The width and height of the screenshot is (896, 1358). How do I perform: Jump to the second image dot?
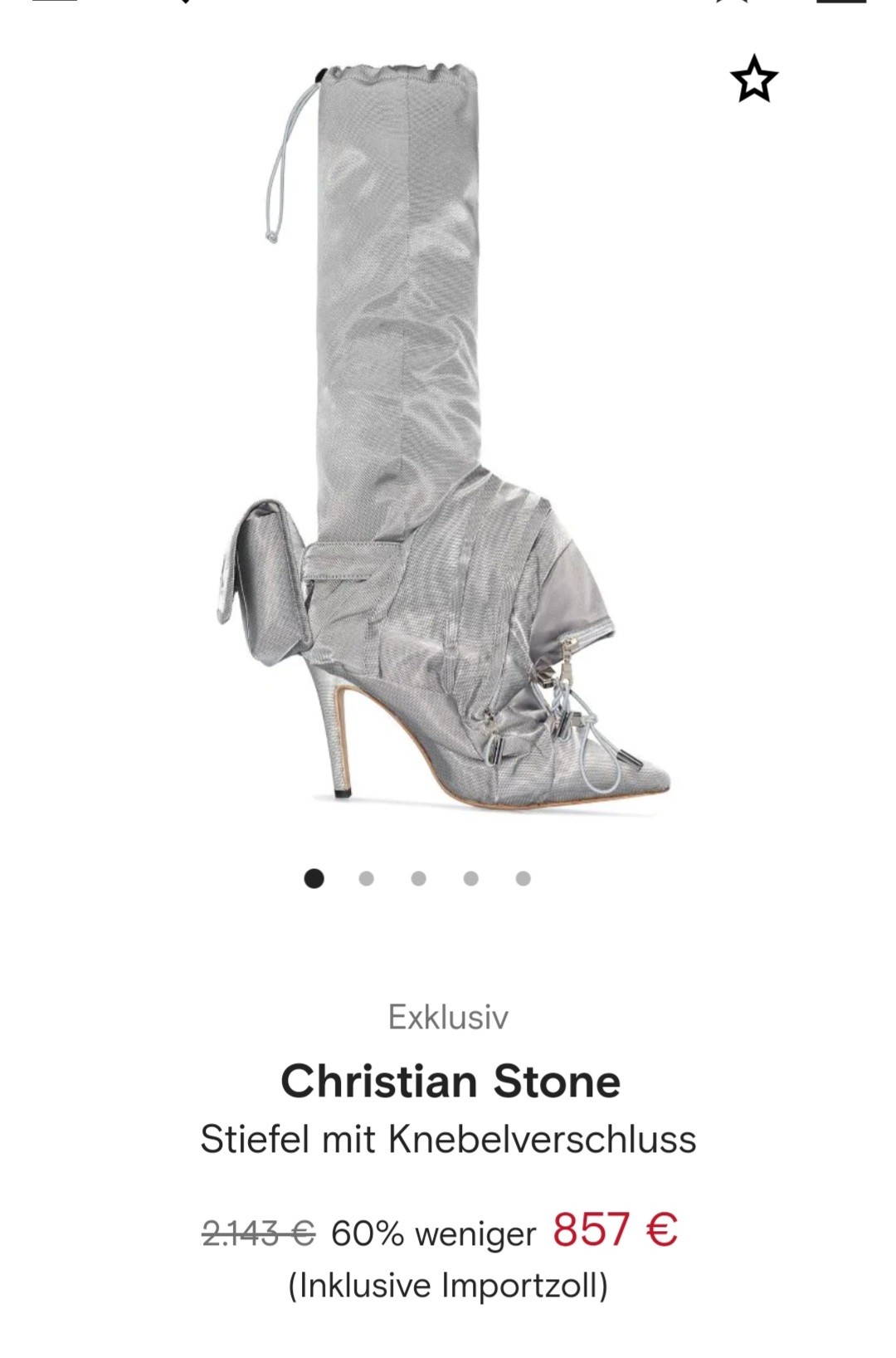coord(366,879)
